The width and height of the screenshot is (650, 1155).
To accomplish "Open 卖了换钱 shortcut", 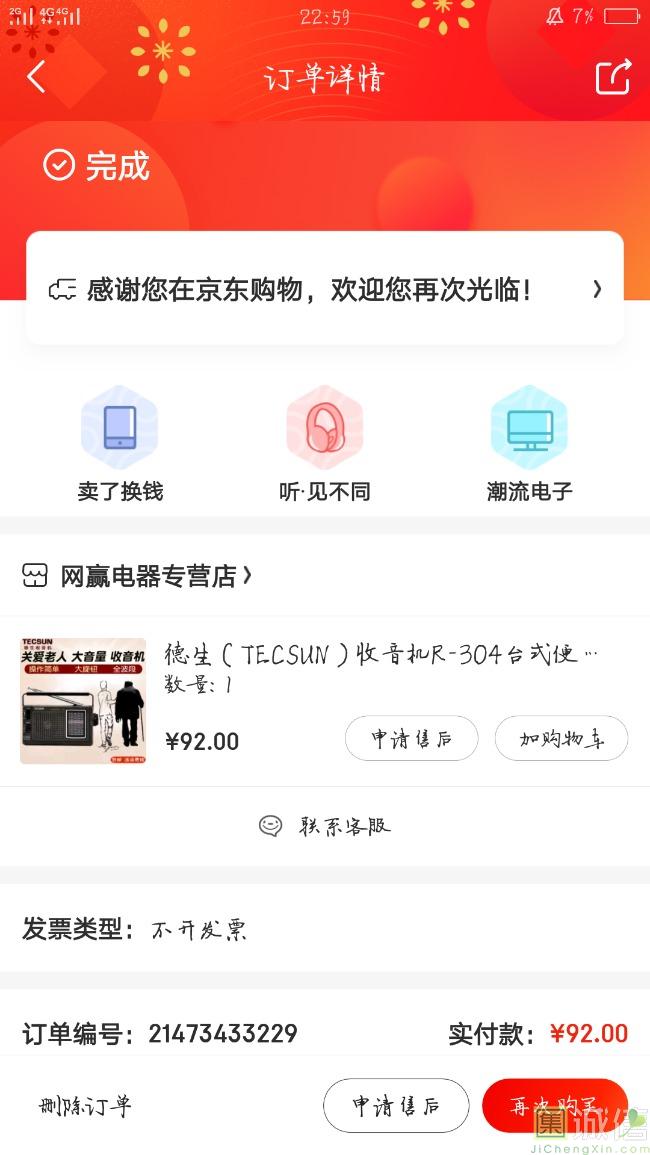I will coord(120,445).
